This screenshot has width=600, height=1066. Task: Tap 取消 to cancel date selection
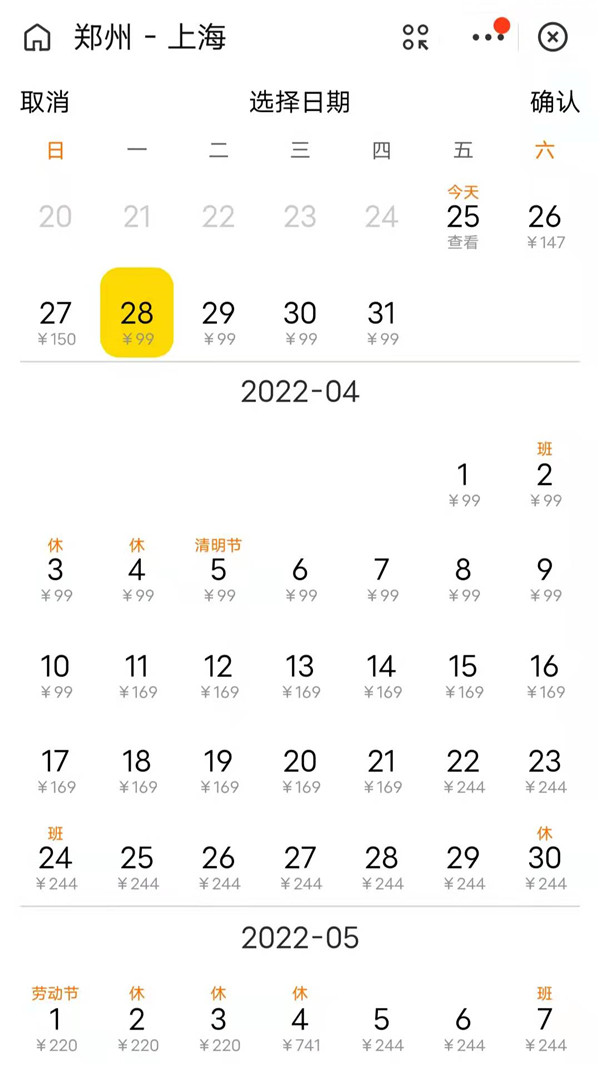(x=45, y=102)
